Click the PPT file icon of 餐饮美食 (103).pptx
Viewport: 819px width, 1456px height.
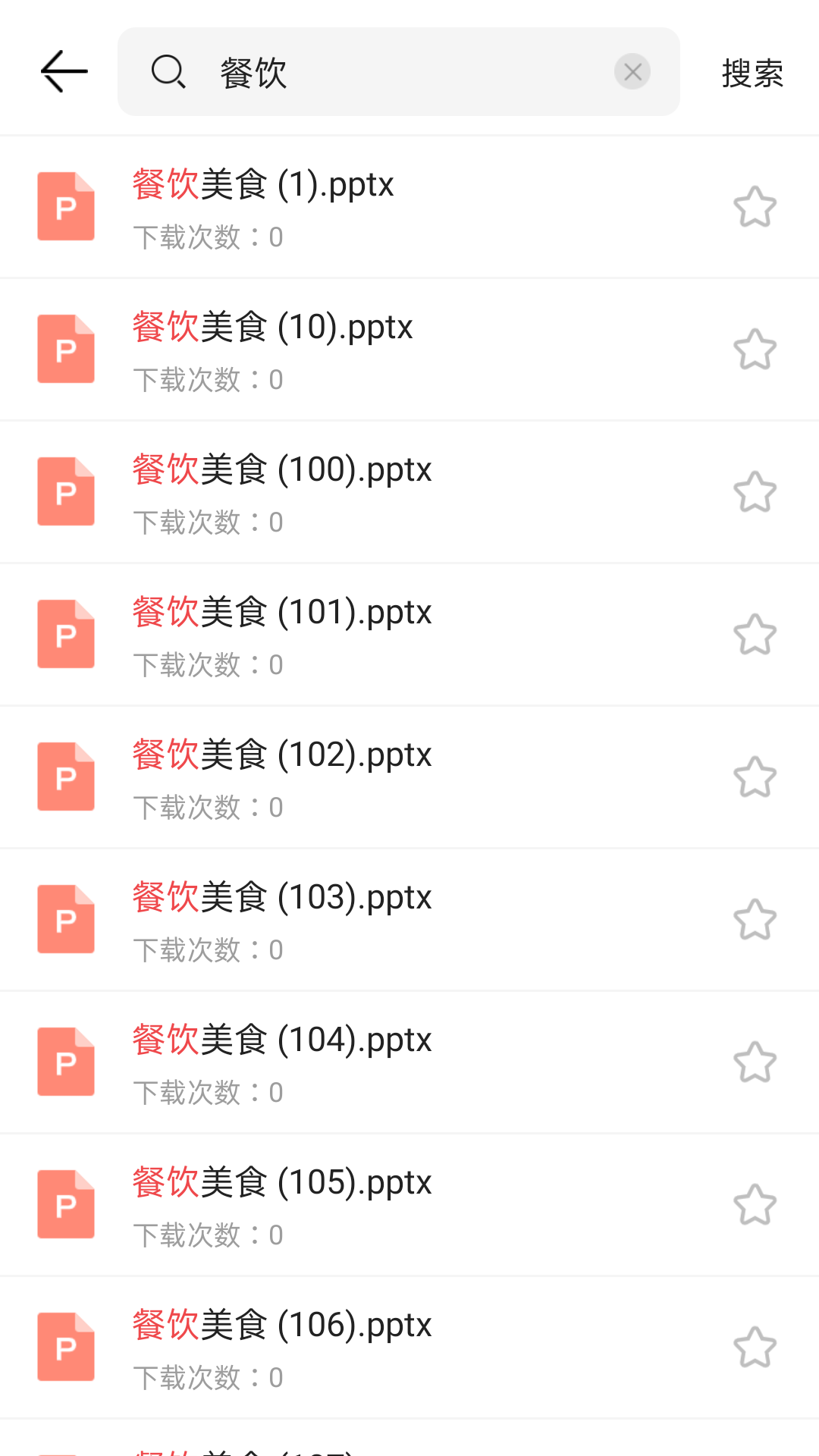[x=65, y=919]
